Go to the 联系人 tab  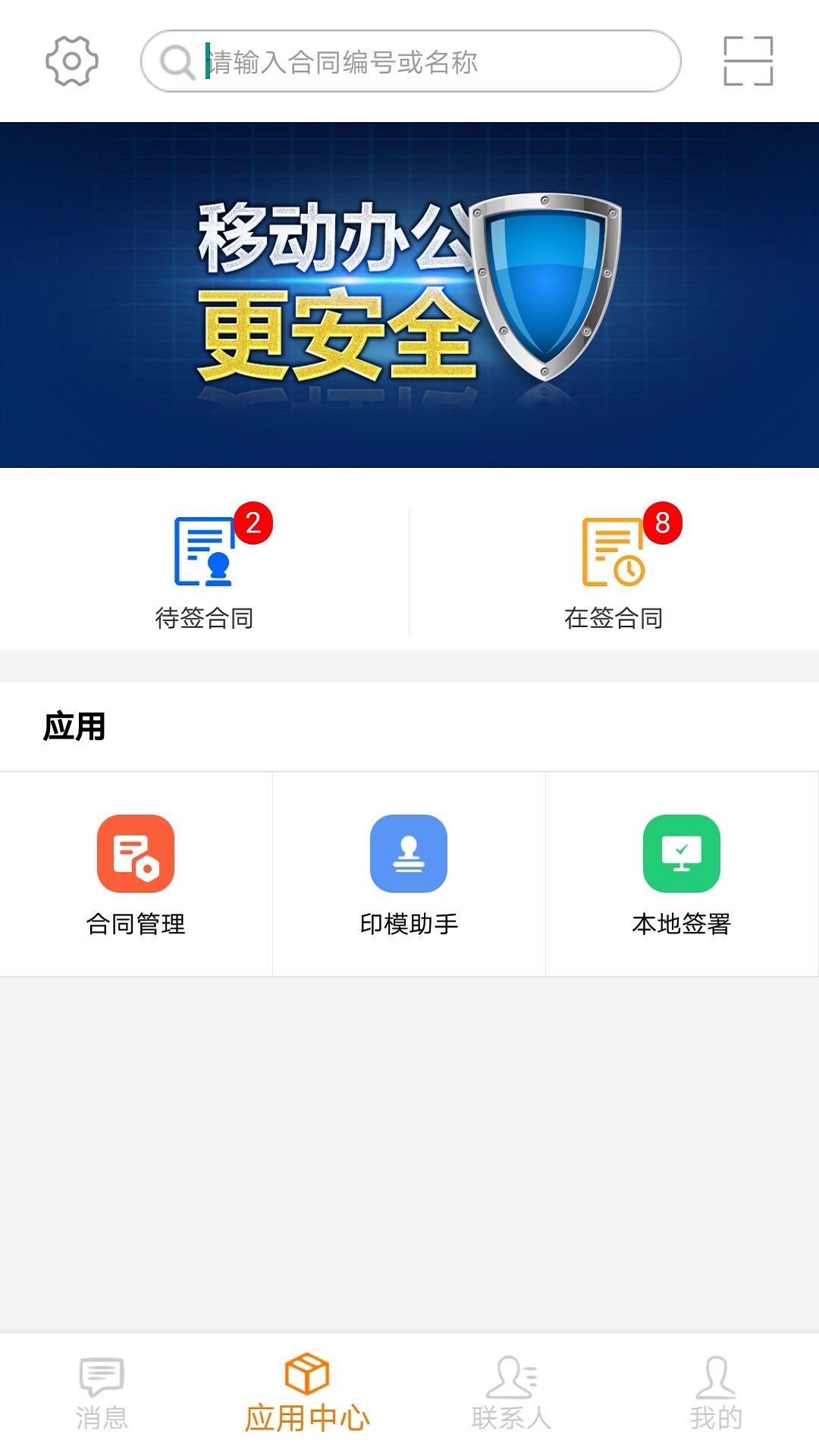pyautogui.click(x=512, y=1393)
